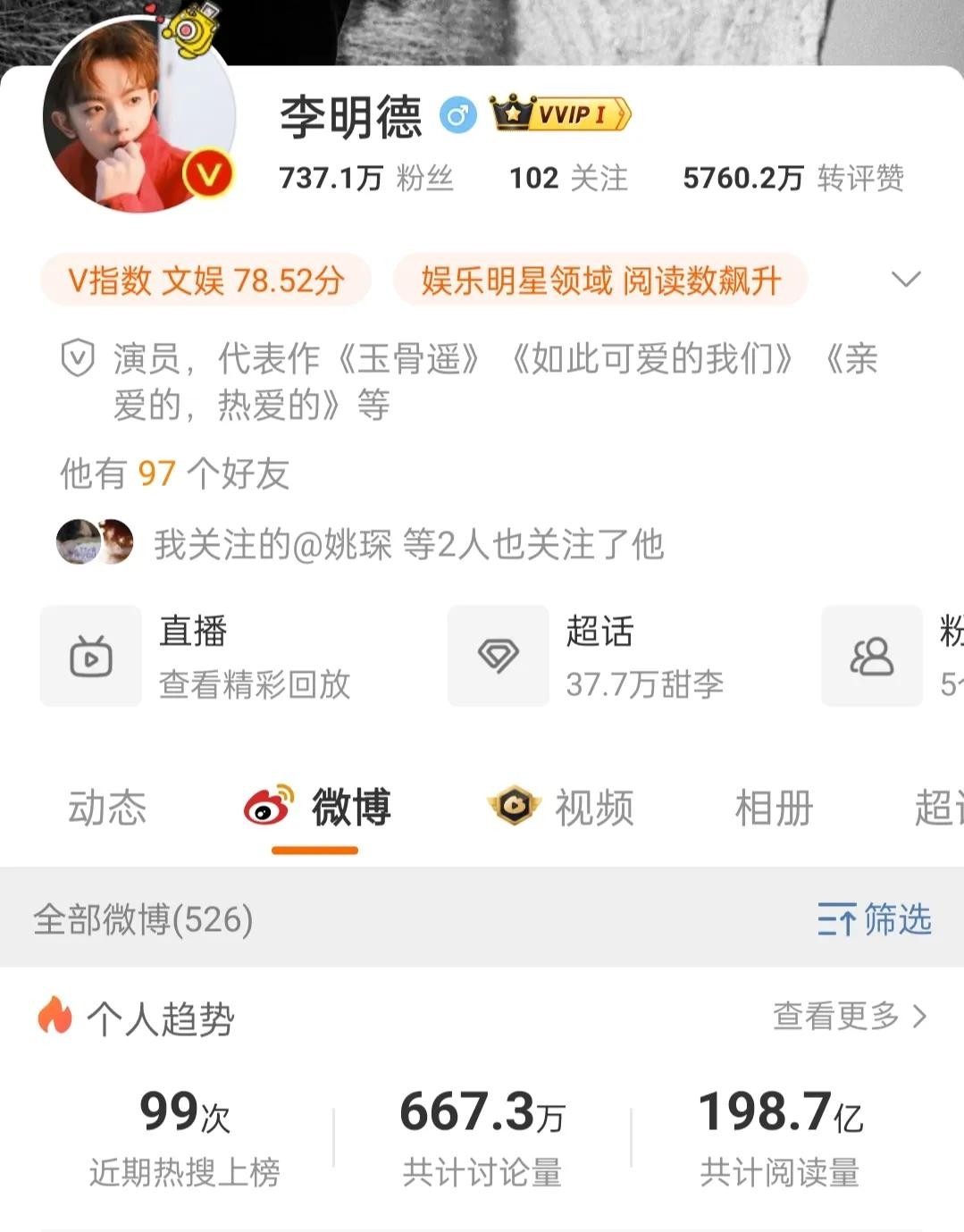
Task: Open 李明德's profile avatar
Action: [x=138, y=118]
